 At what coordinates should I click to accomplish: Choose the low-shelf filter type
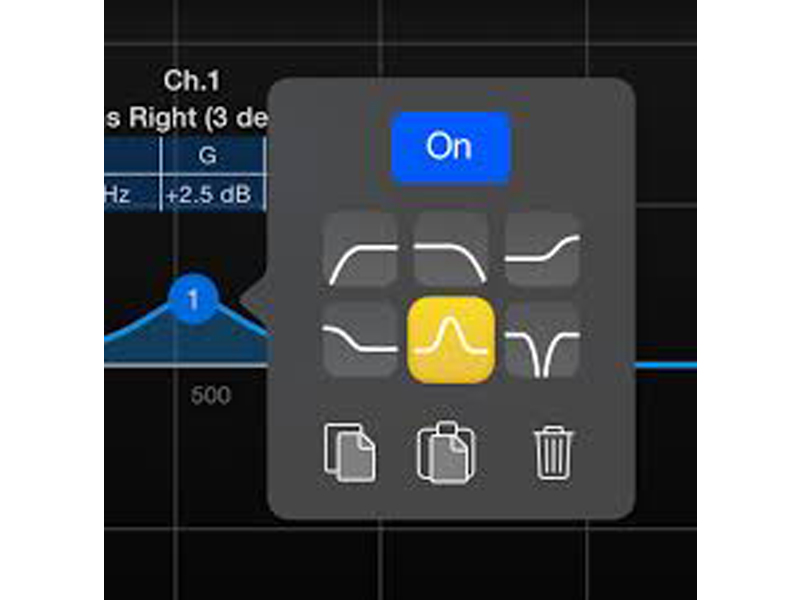(x=361, y=340)
